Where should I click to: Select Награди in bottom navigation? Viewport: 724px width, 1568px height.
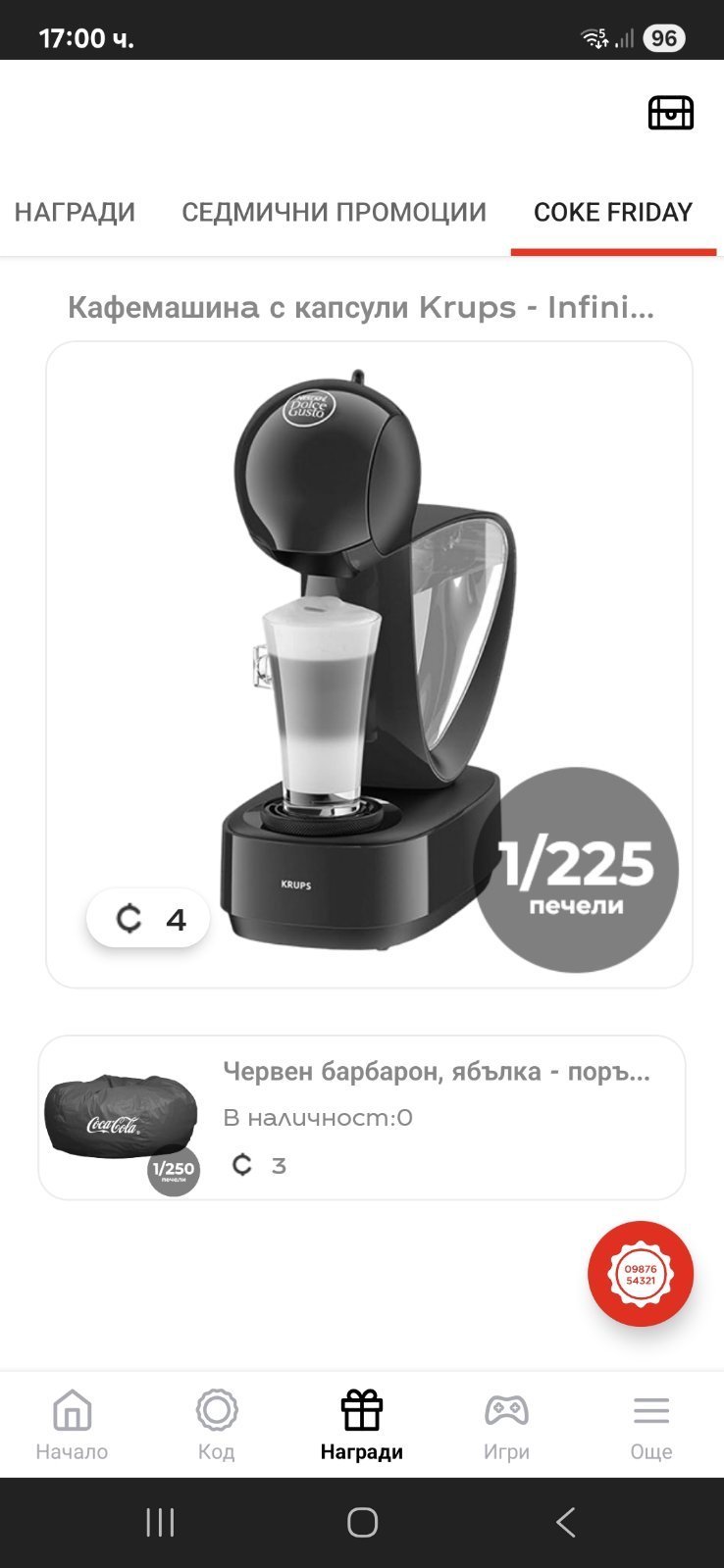pyautogui.click(x=361, y=1425)
